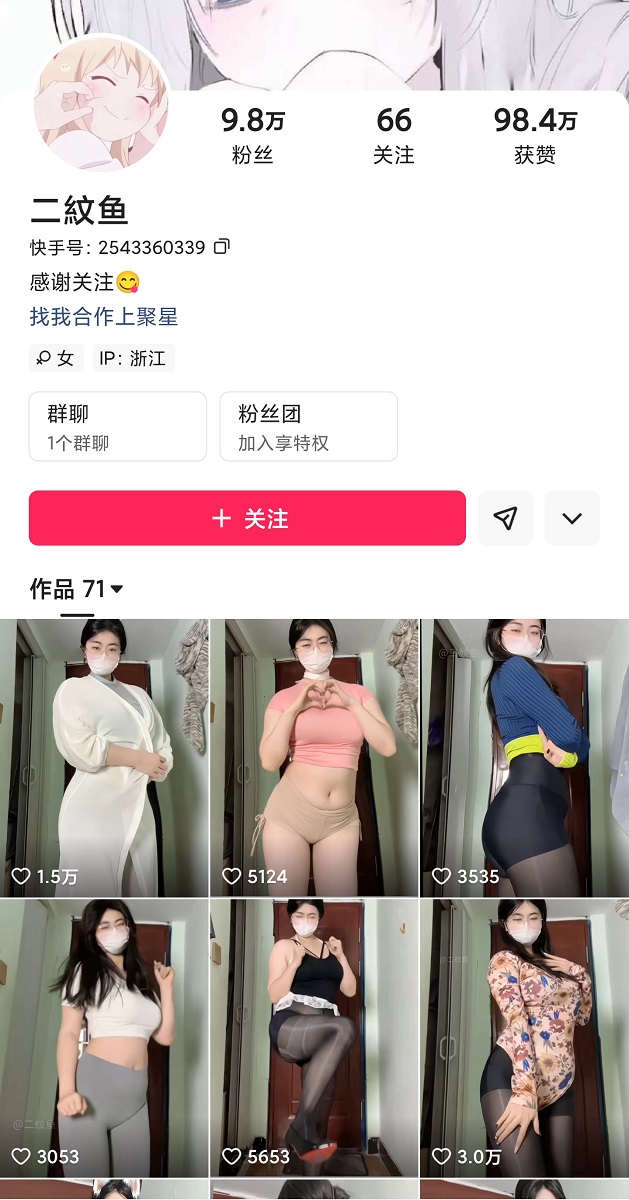The image size is (629, 1200).
Task: Play the video with 5653 likes
Action: pos(314,1038)
